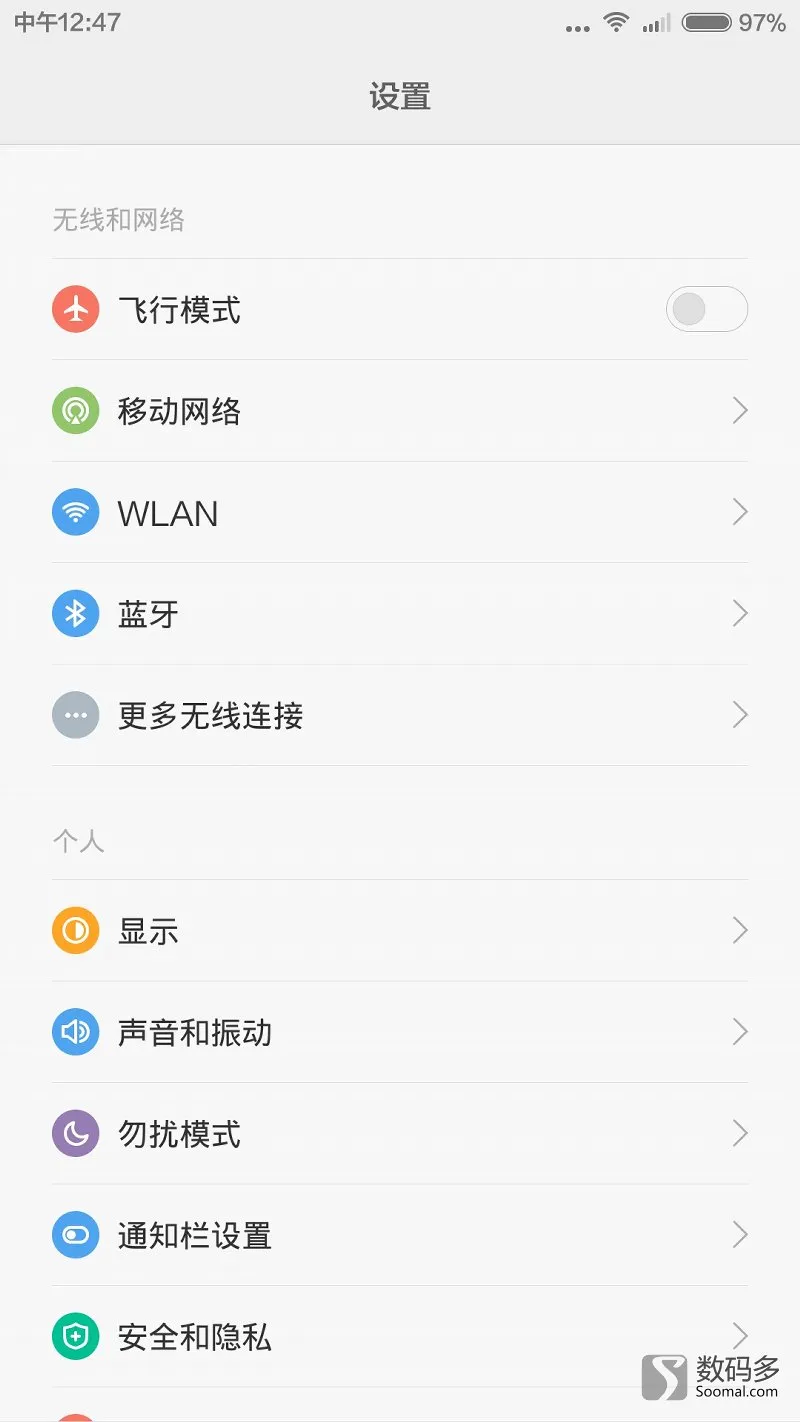Open the WLAN settings row
The image size is (800, 1422).
tap(400, 512)
